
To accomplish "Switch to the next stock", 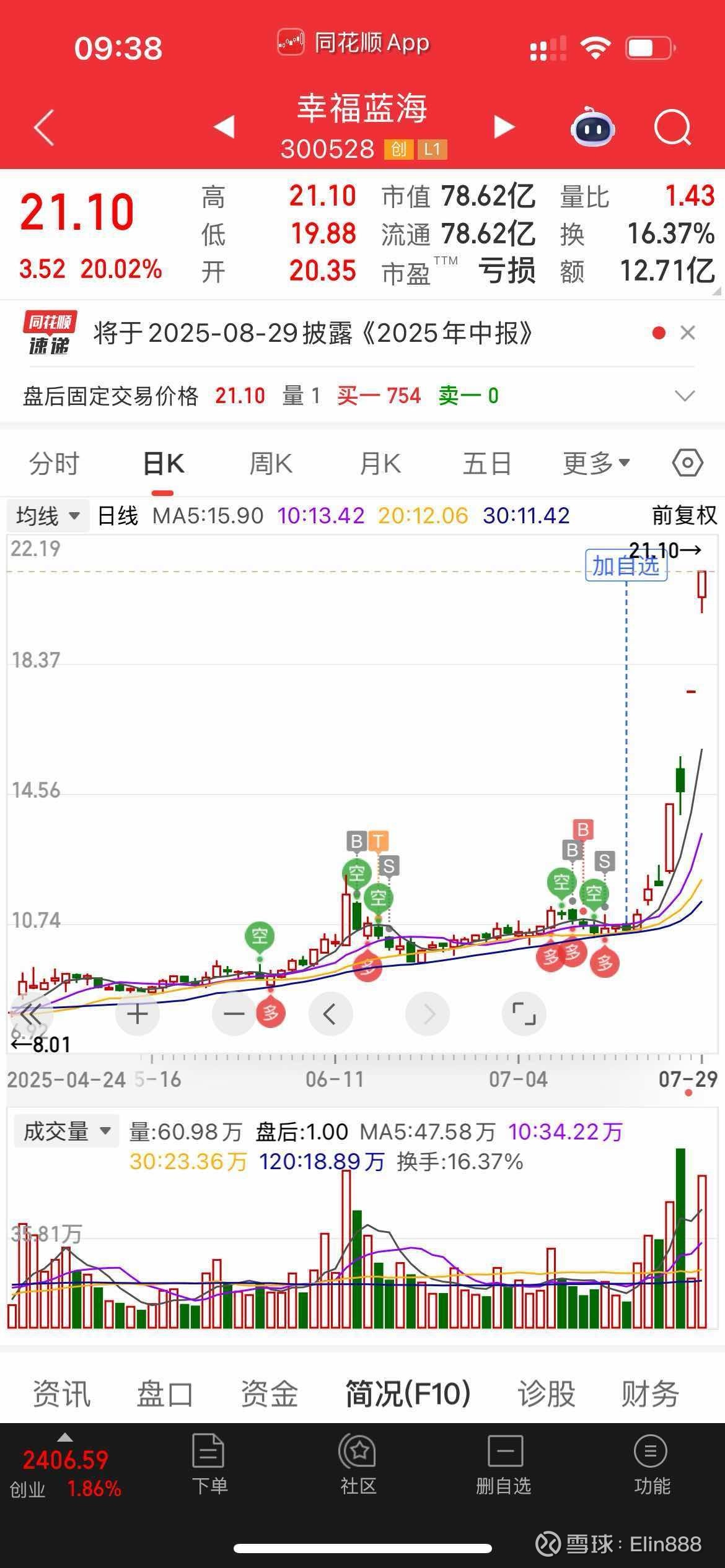I will pyautogui.click(x=504, y=127).
